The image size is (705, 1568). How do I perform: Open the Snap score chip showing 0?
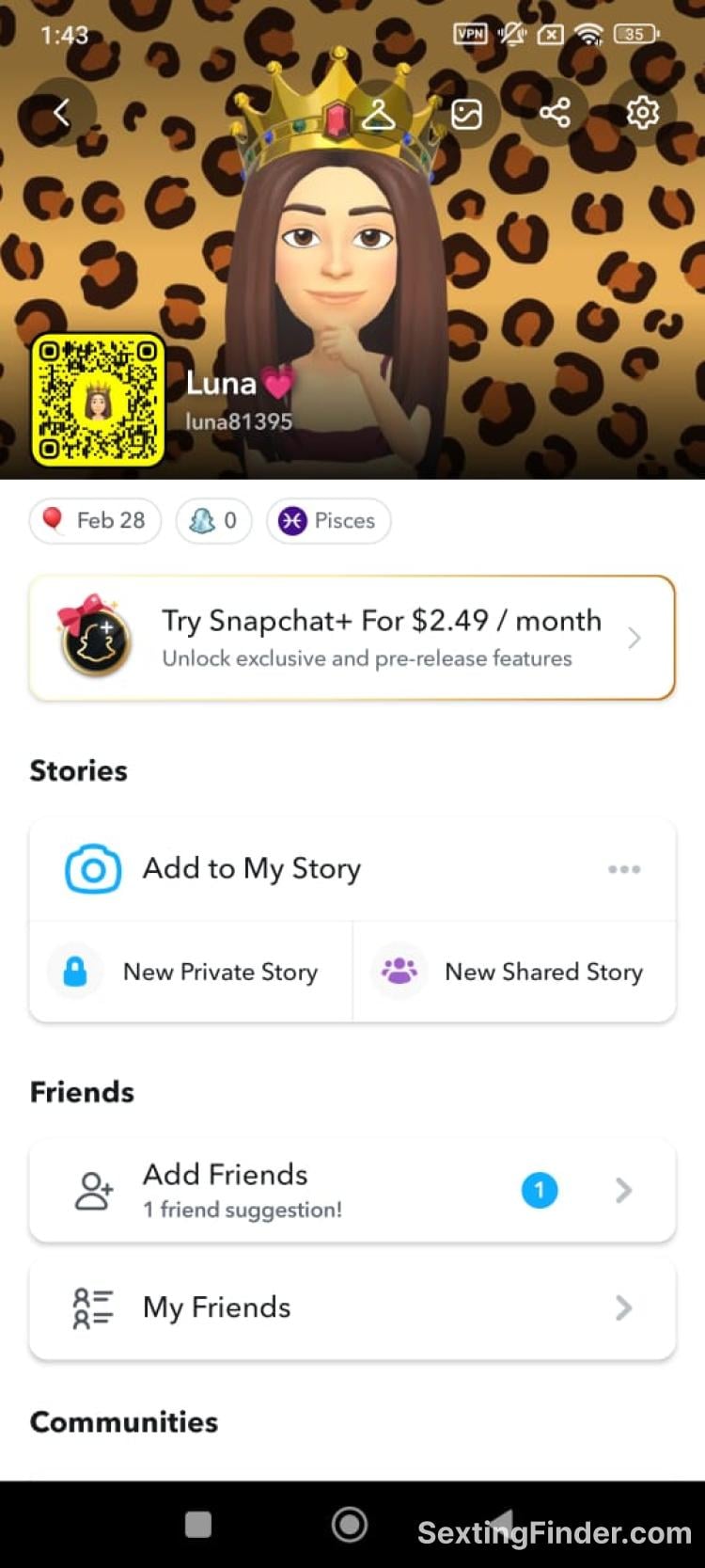click(x=213, y=520)
